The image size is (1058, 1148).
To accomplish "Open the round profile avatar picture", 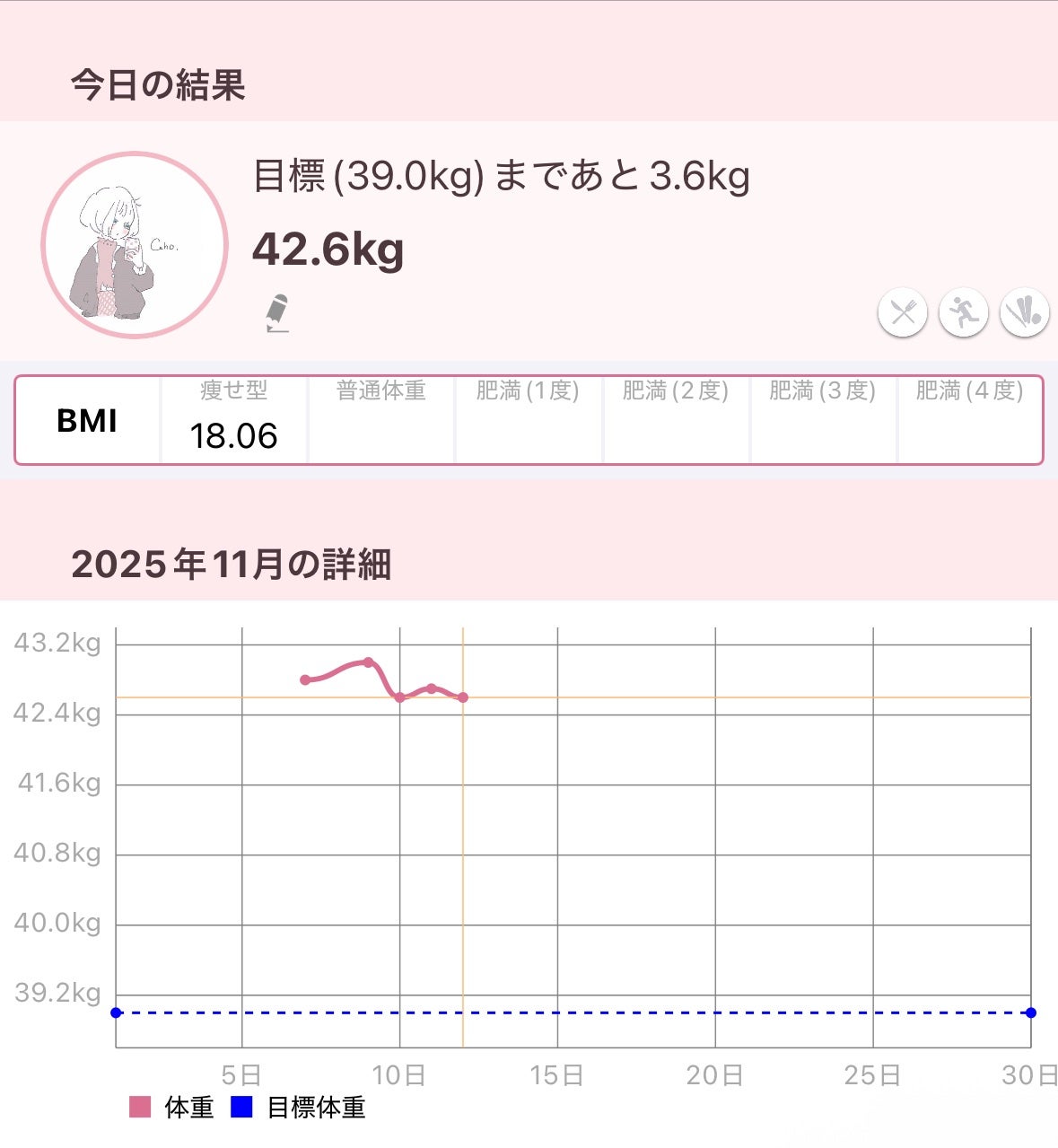I will [x=135, y=245].
